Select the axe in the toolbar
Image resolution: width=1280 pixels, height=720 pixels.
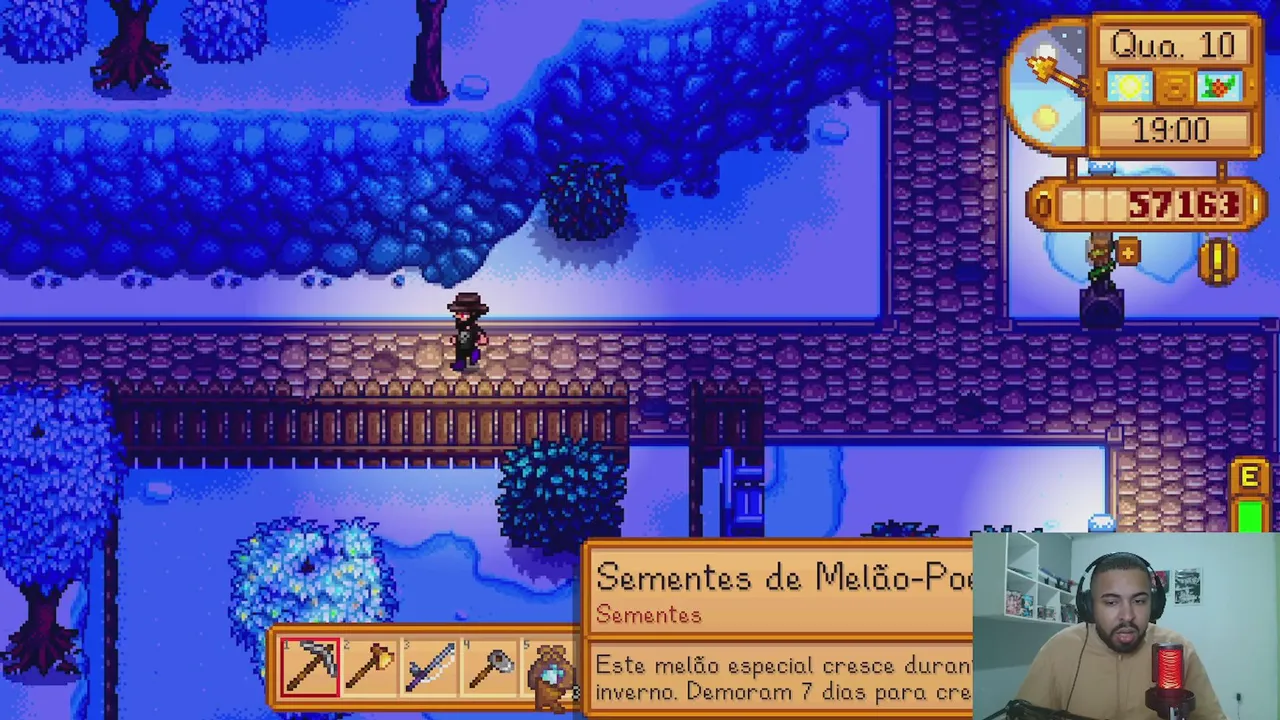(x=371, y=667)
